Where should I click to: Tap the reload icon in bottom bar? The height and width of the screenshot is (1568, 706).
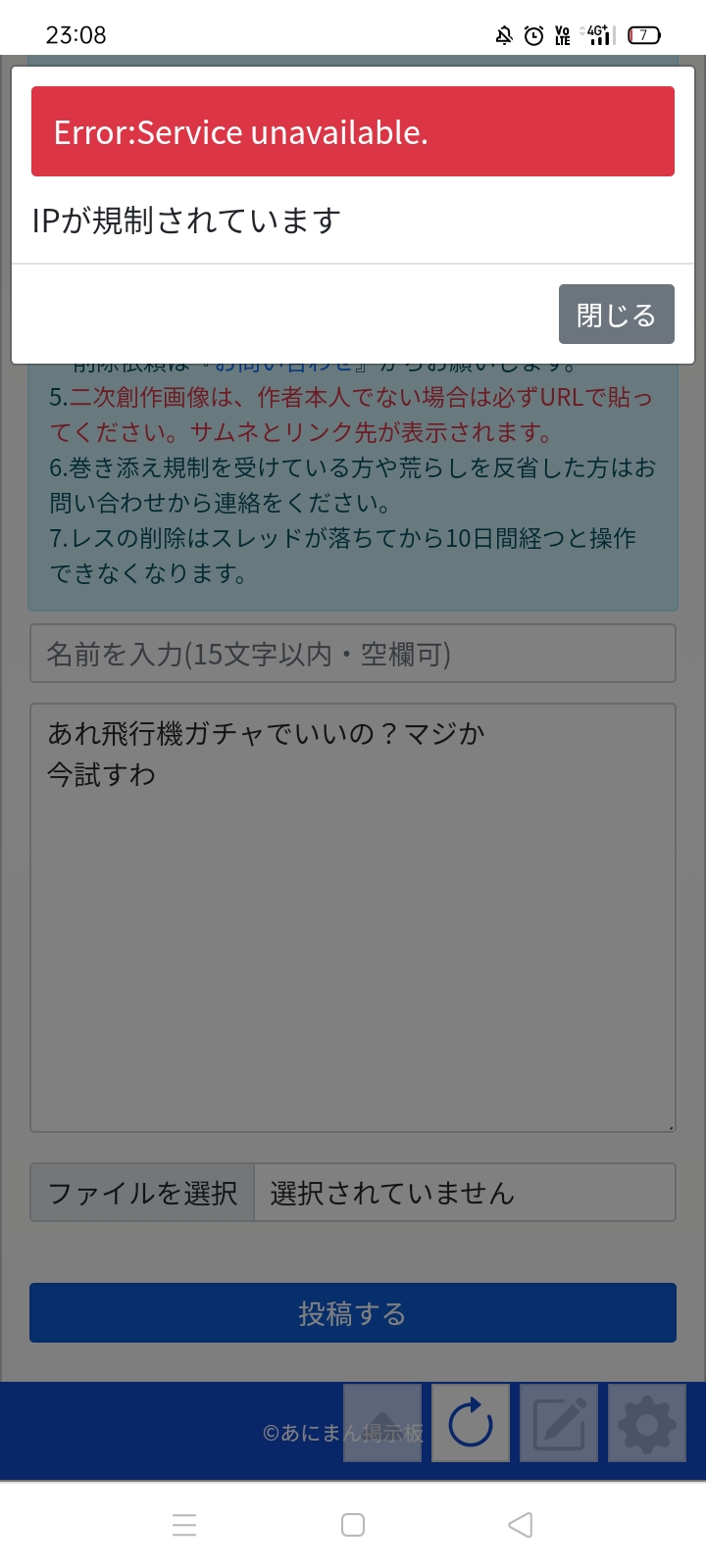coord(471,1423)
